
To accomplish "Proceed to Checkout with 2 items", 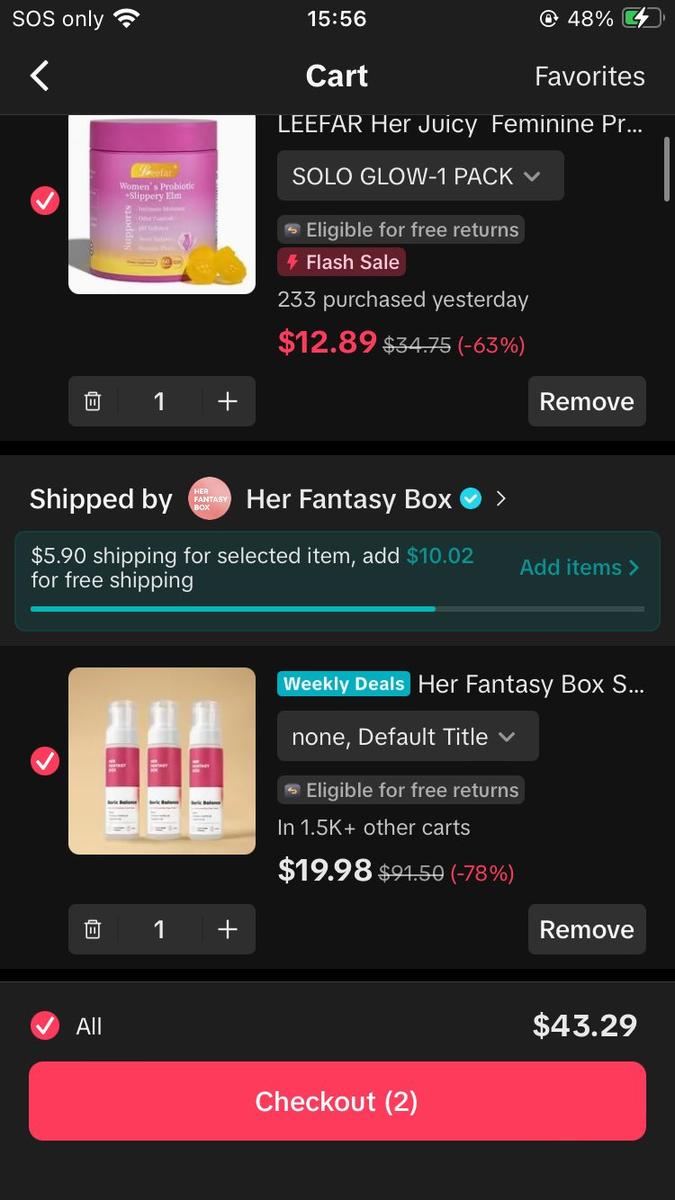I will [x=337, y=1101].
